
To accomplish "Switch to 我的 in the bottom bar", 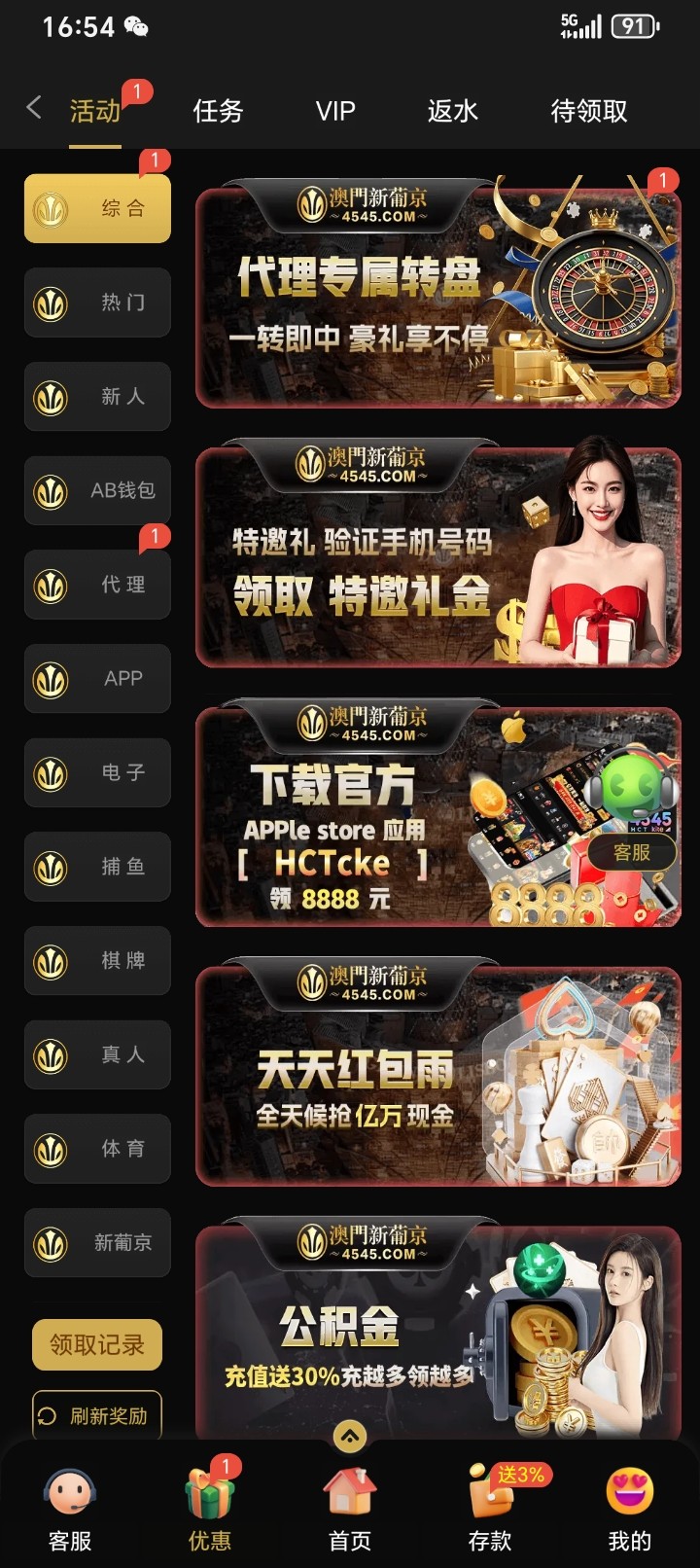I will coord(630,1508).
